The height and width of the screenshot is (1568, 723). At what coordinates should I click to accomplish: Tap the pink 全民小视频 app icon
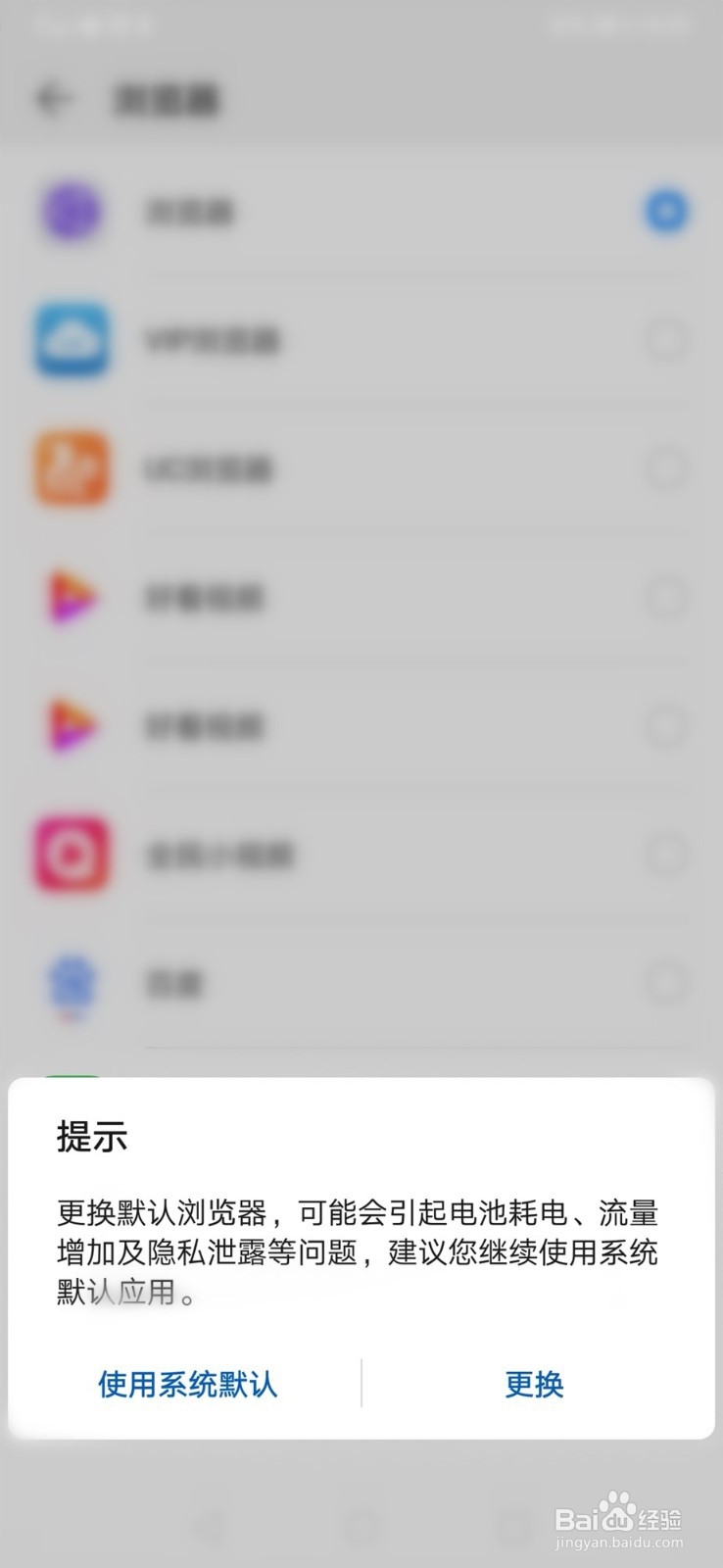coord(71,855)
